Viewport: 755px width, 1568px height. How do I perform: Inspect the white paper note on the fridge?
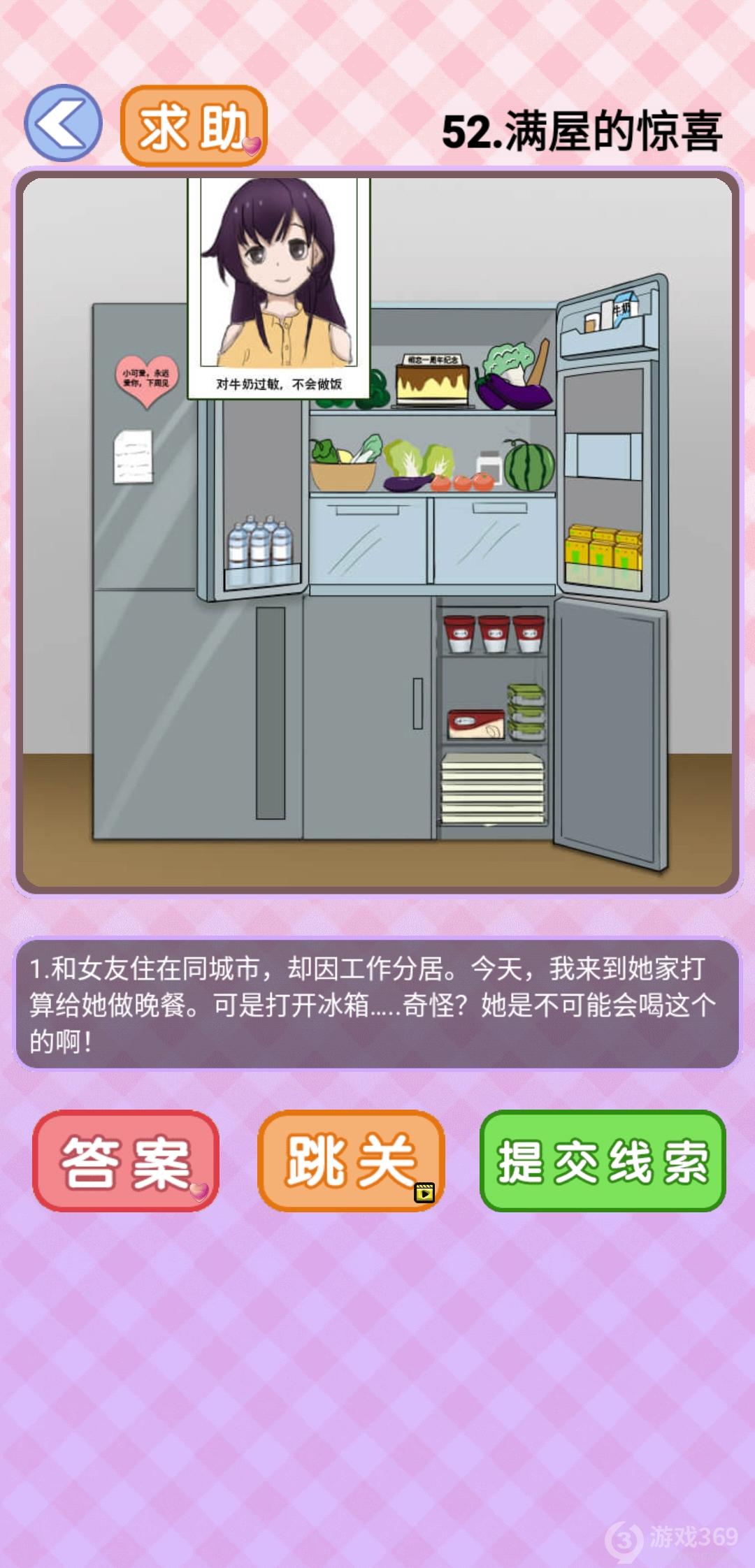click(133, 456)
